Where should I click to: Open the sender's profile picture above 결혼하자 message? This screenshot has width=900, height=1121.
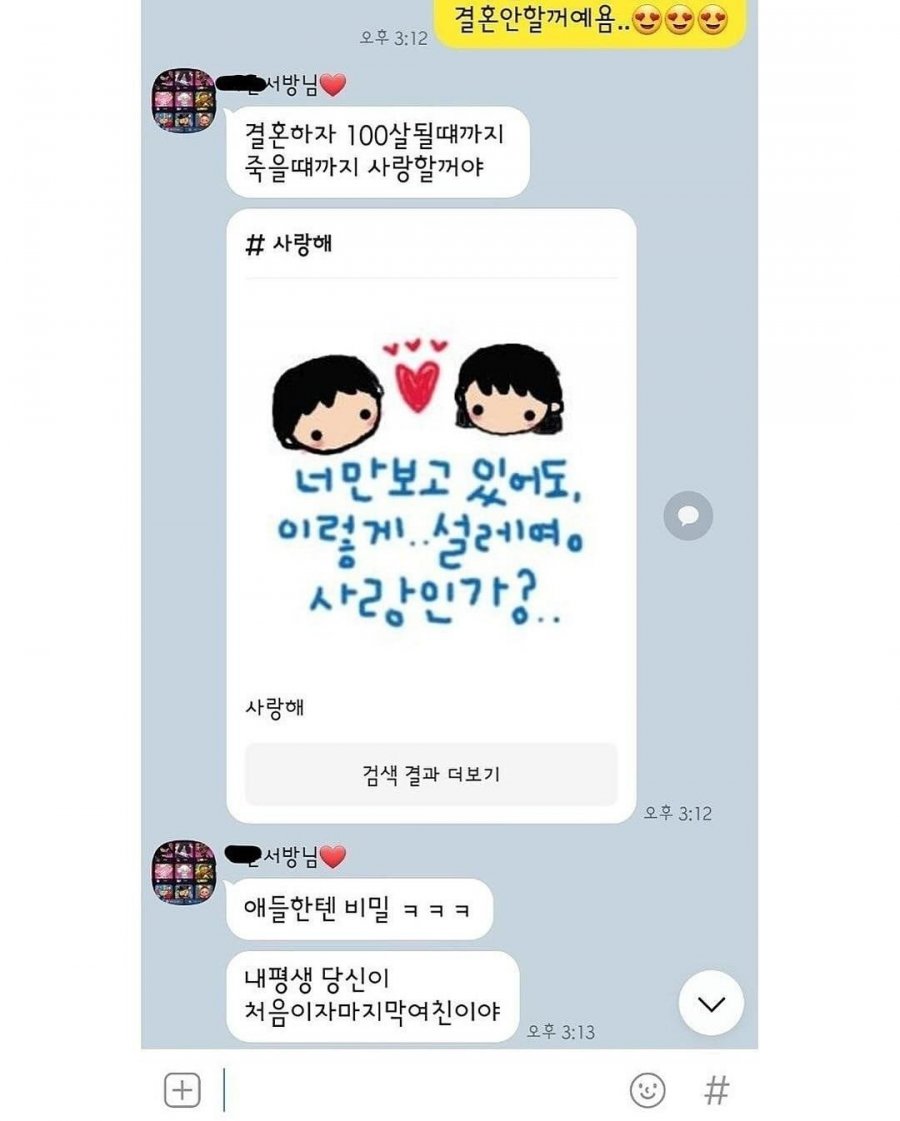click(x=184, y=100)
